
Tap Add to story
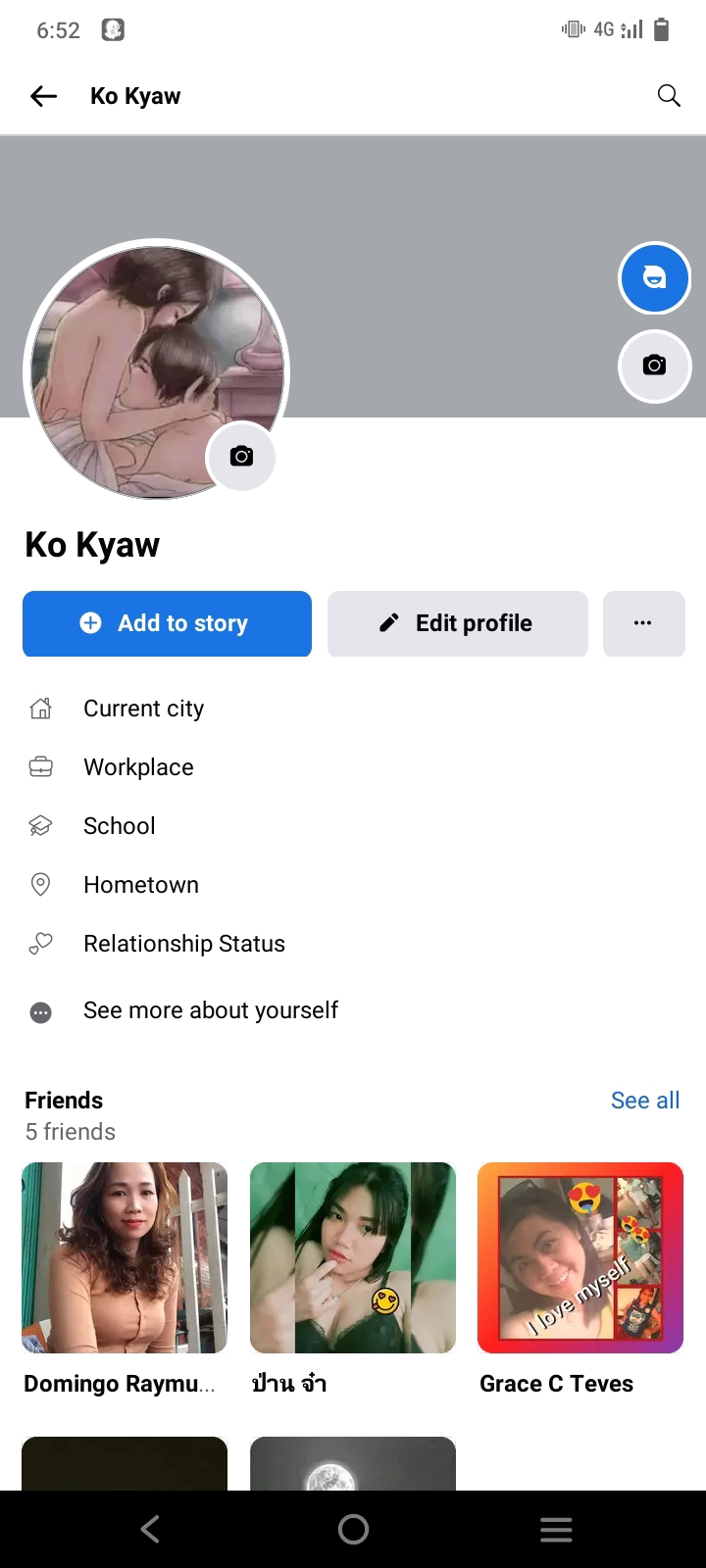point(167,623)
